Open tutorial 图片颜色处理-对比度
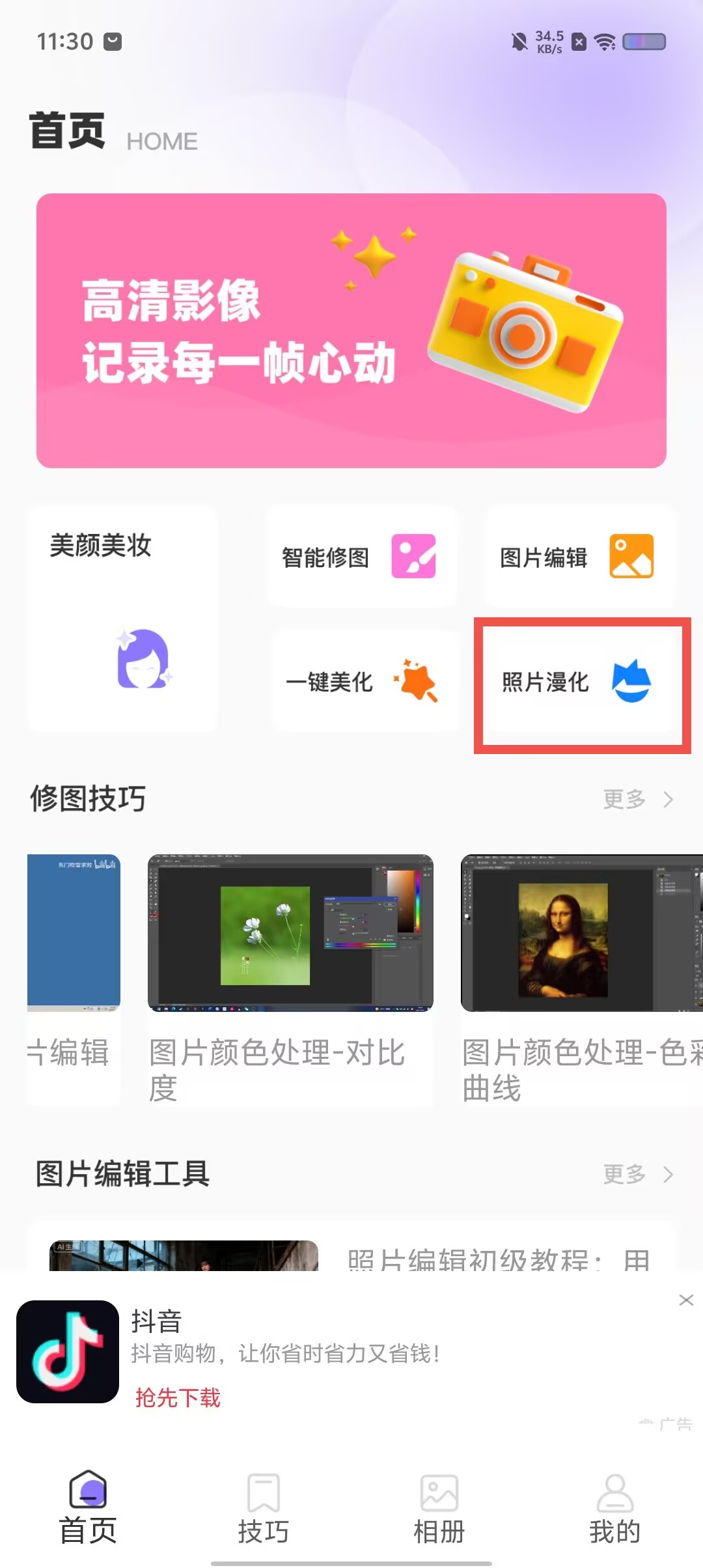 [290, 977]
